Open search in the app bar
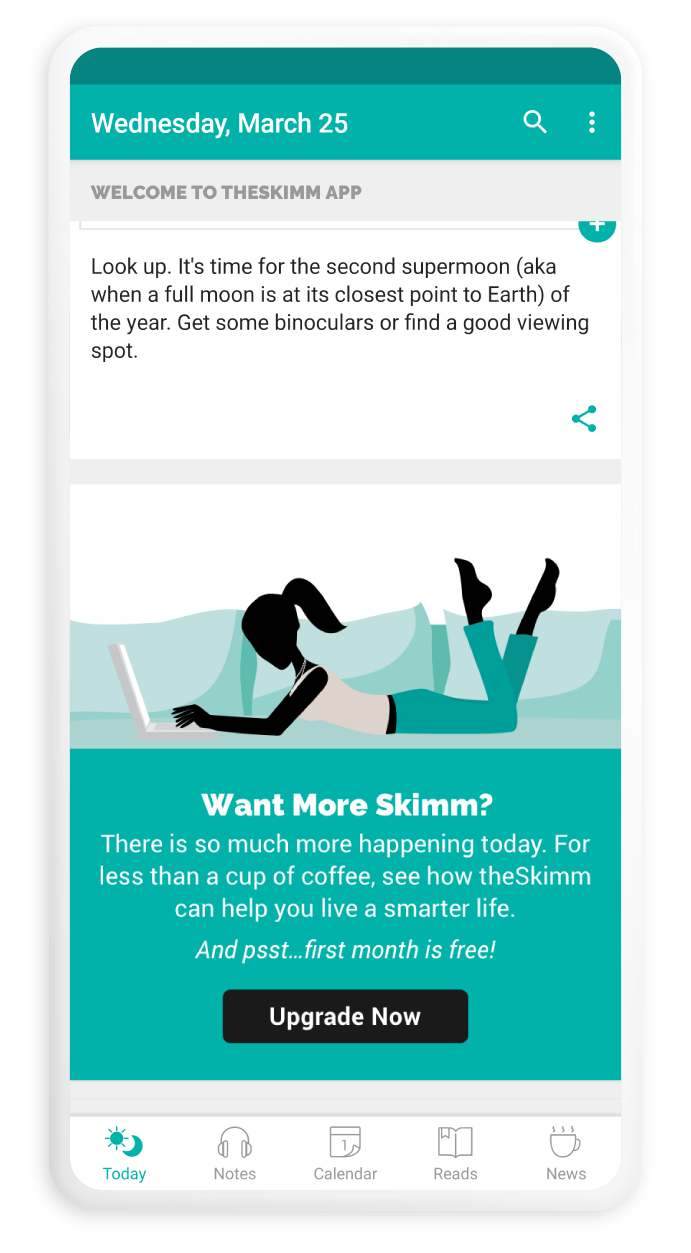691x1253 pixels. pyautogui.click(x=535, y=123)
